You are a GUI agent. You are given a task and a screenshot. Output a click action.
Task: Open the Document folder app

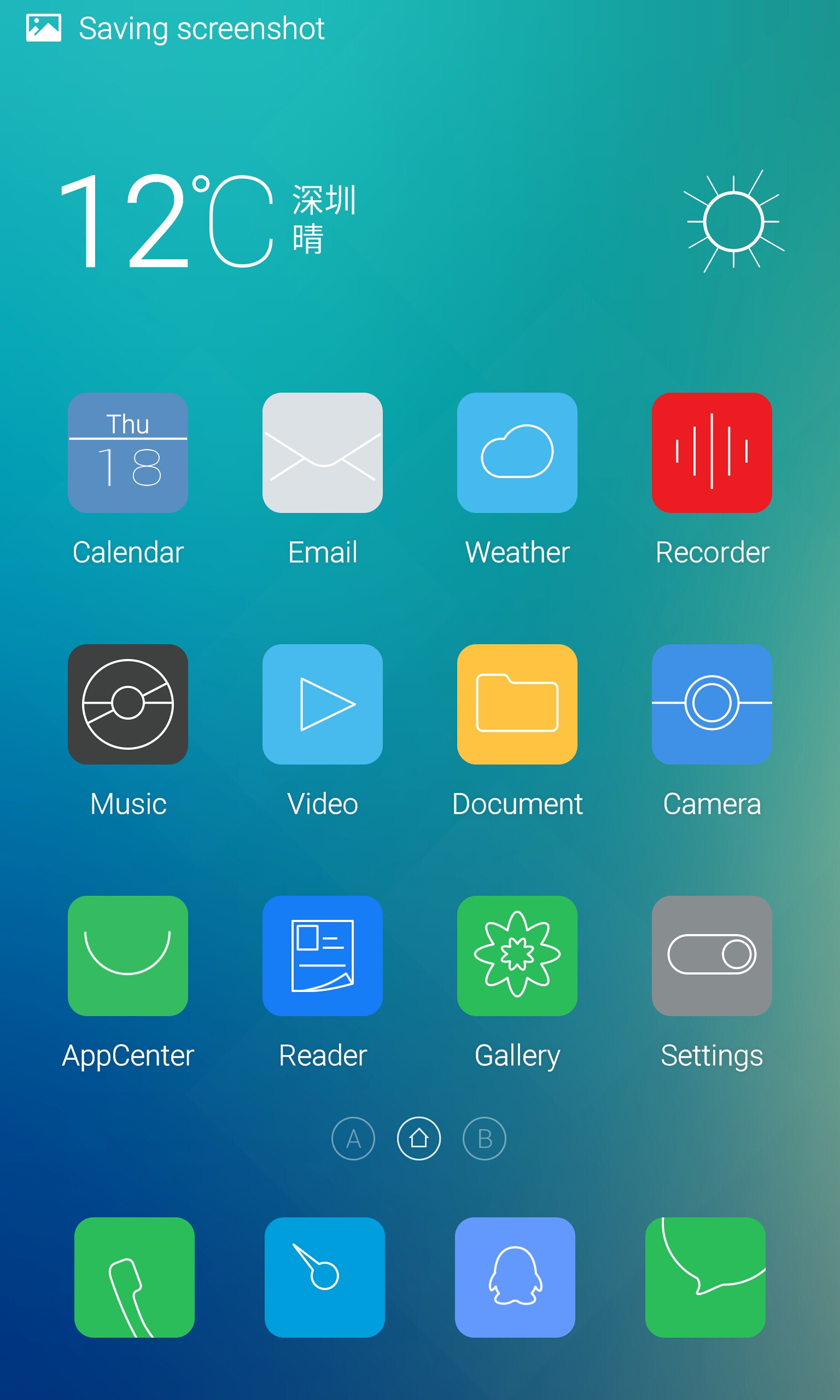[517, 704]
